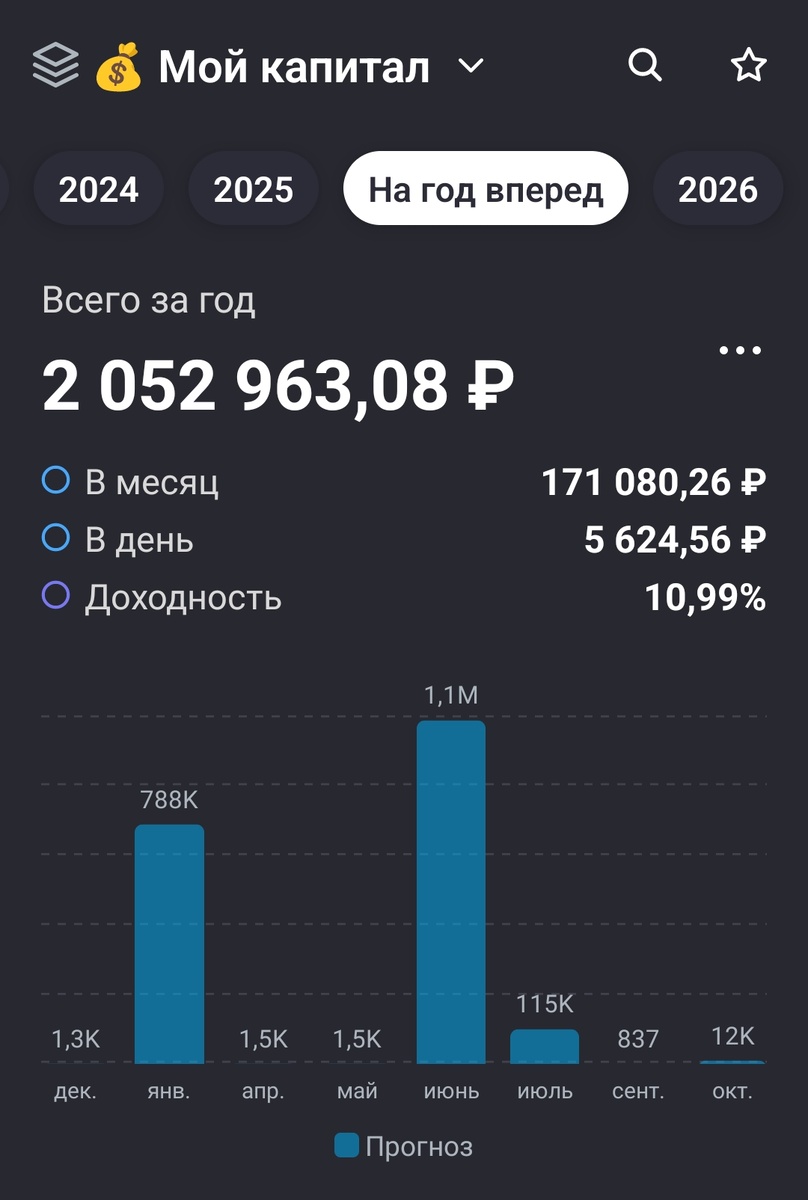The width and height of the screenshot is (808, 1200).
Task: Open the 2026 view
Action: pos(717,188)
